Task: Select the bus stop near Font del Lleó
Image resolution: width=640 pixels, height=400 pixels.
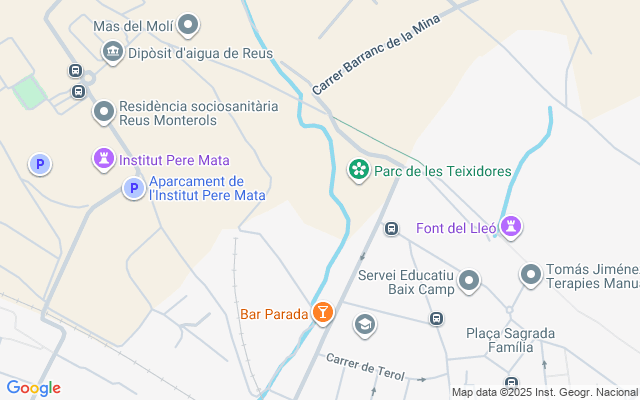Action: click(x=392, y=229)
